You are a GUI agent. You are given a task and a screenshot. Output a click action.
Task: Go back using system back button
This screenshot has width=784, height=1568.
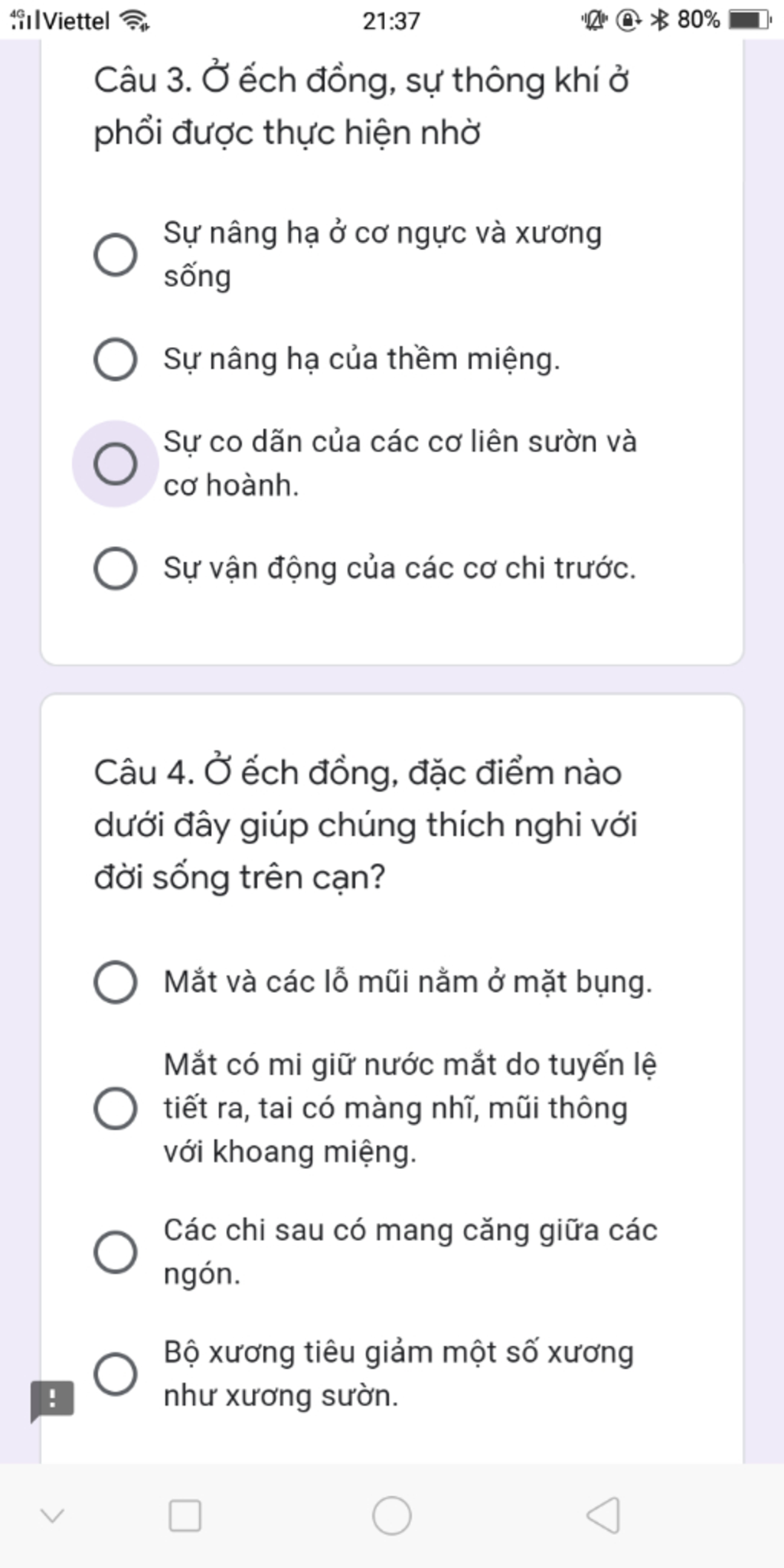603,1515
